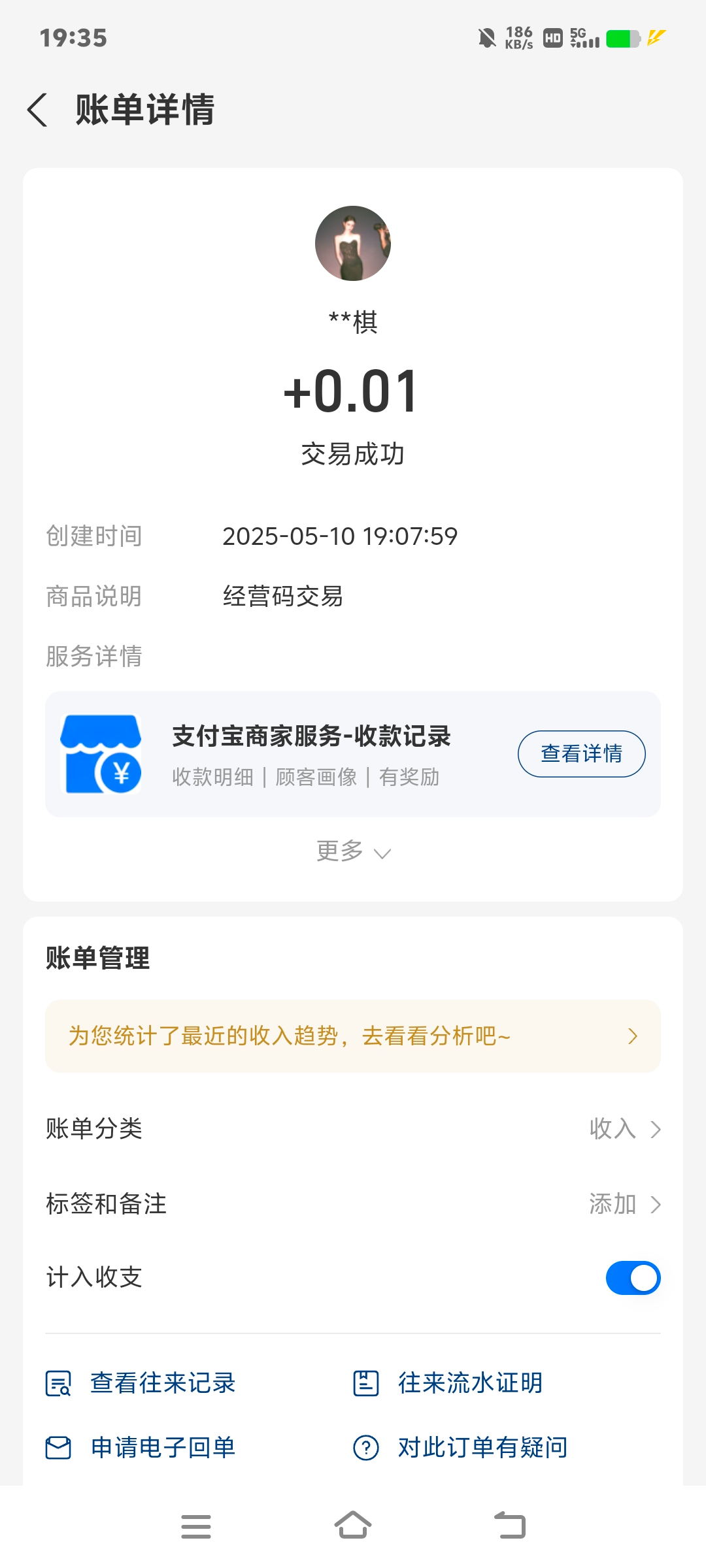Image resolution: width=706 pixels, height=1568 pixels.
Task: Go to the system home screen
Action: 353,1526
